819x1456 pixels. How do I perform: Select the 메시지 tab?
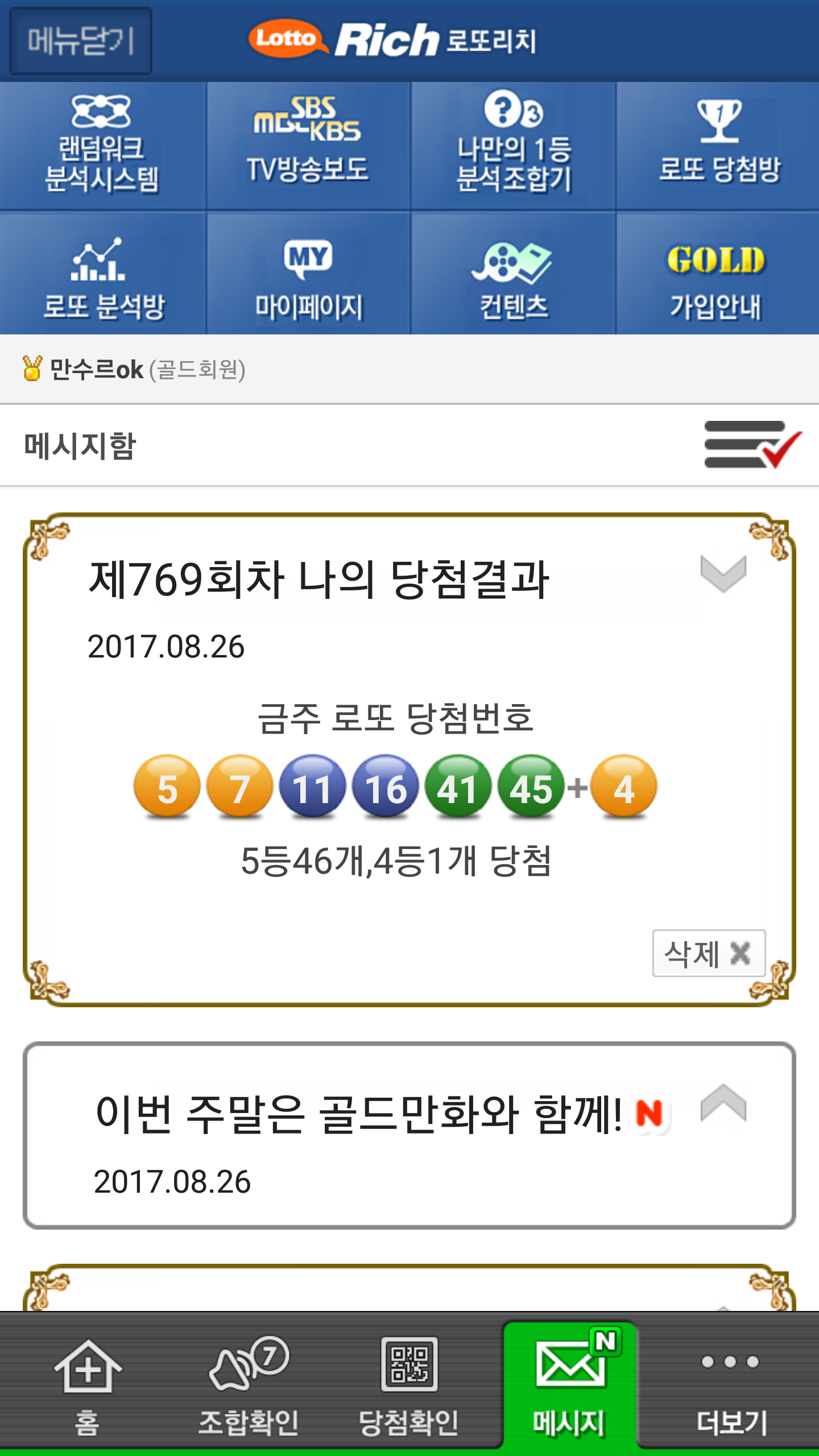(x=569, y=1383)
